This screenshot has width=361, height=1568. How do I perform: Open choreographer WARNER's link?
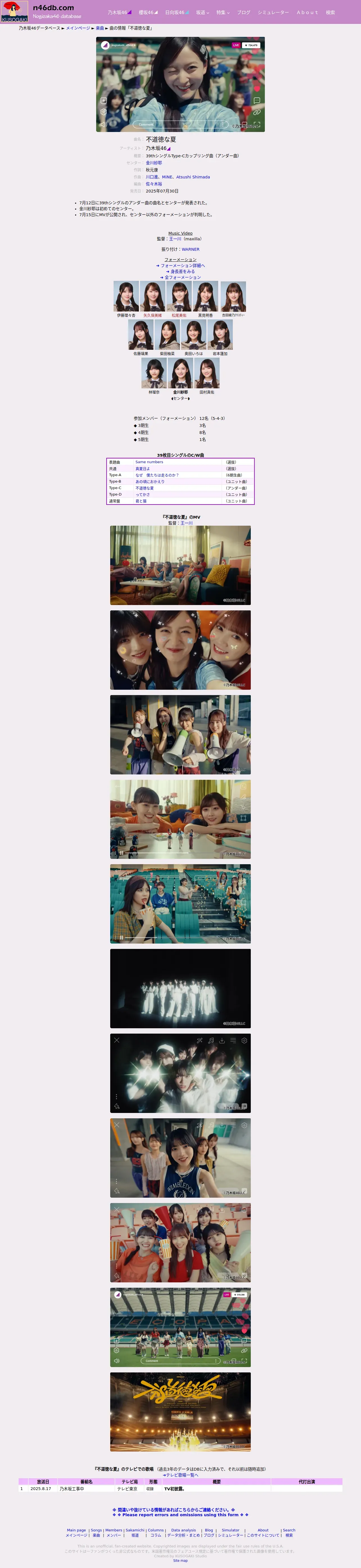190,249
